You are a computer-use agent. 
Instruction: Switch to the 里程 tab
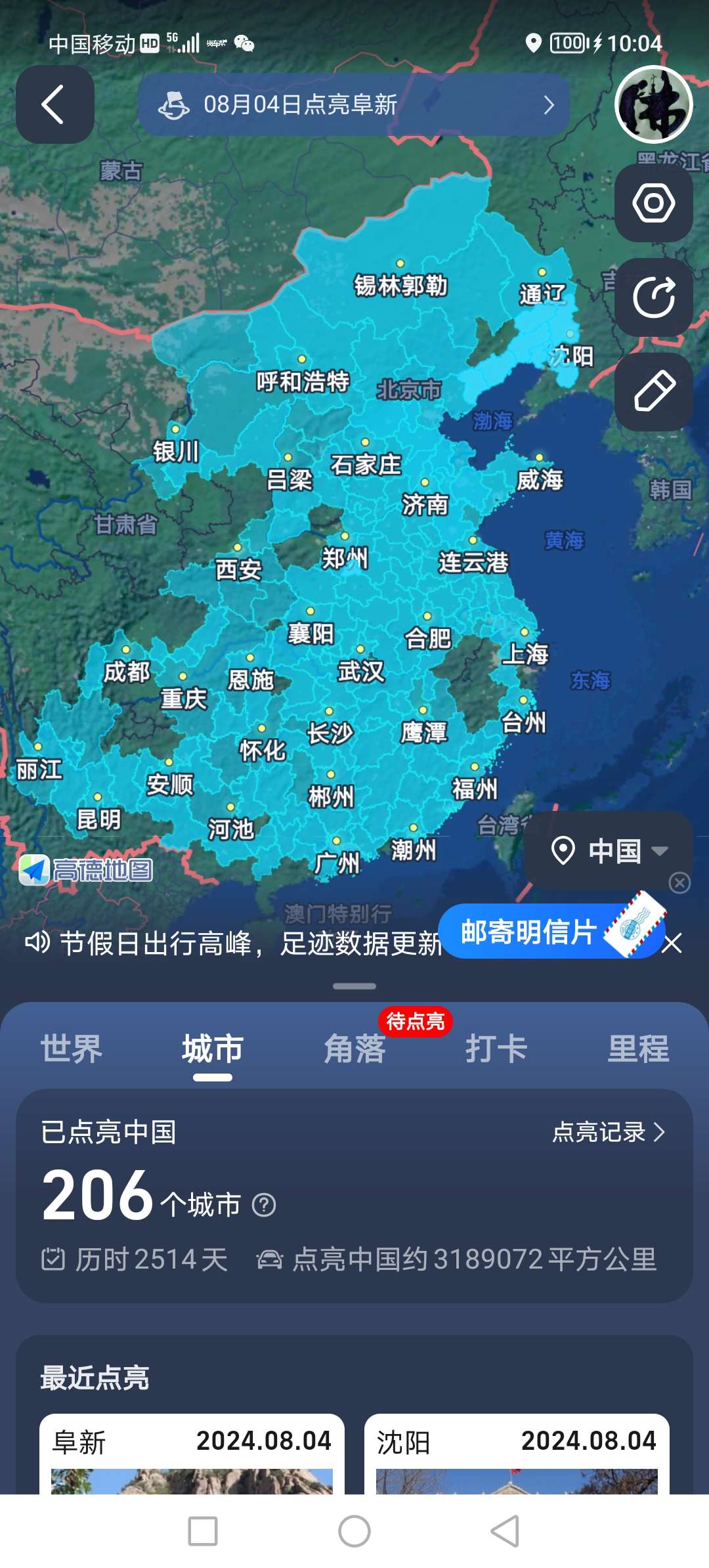[x=637, y=1049]
